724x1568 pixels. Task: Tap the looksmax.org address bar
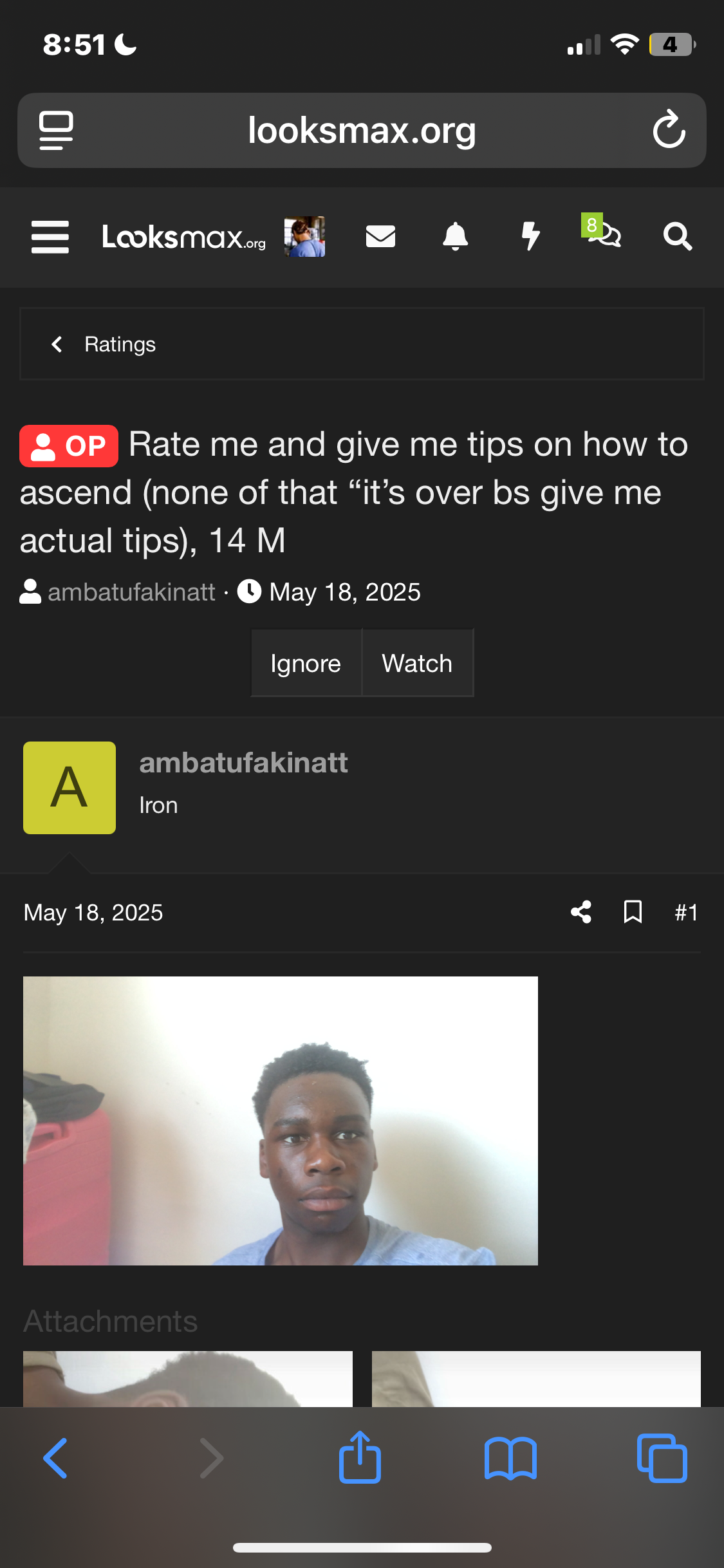click(362, 130)
